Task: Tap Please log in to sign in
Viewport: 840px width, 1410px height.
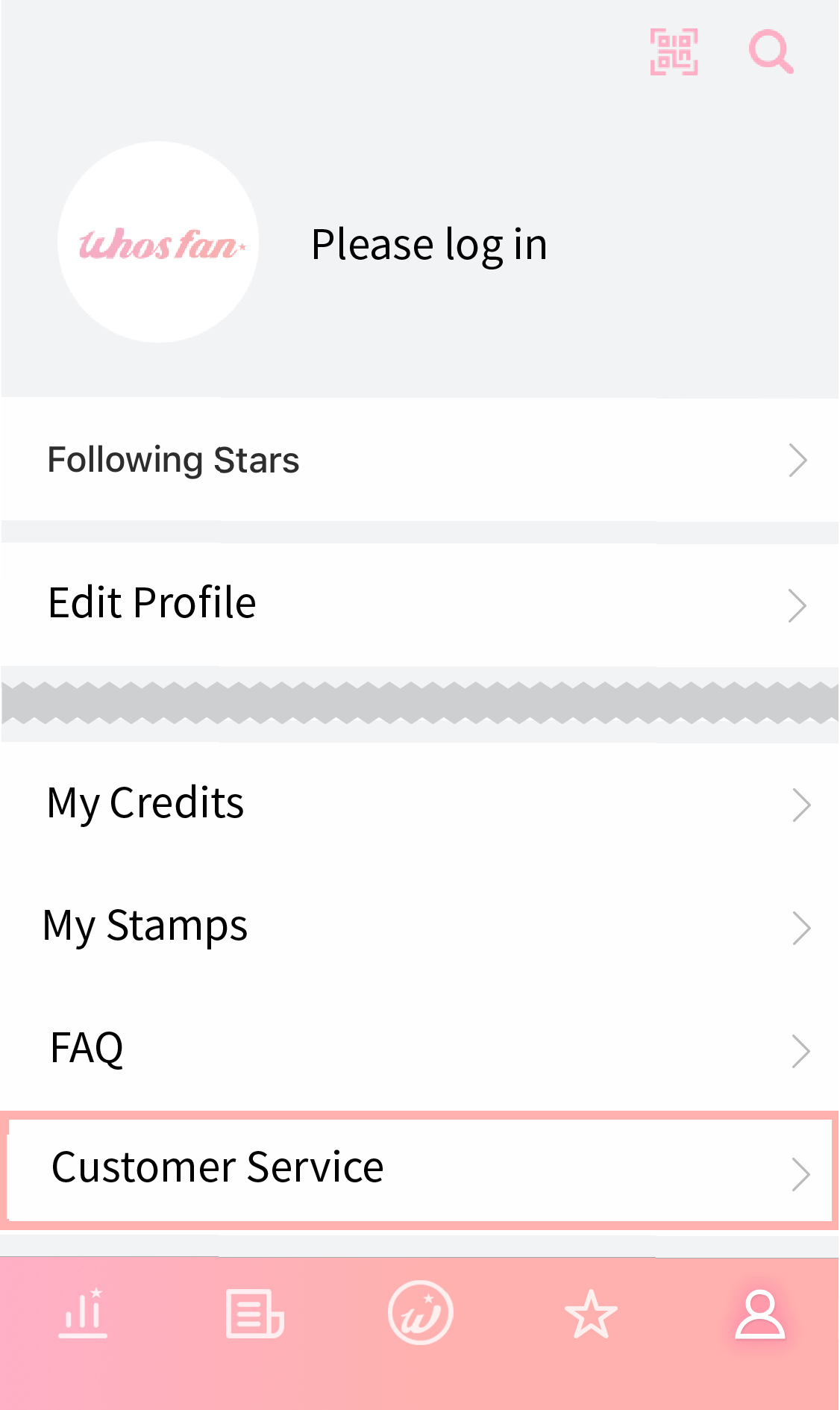Action: click(429, 244)
